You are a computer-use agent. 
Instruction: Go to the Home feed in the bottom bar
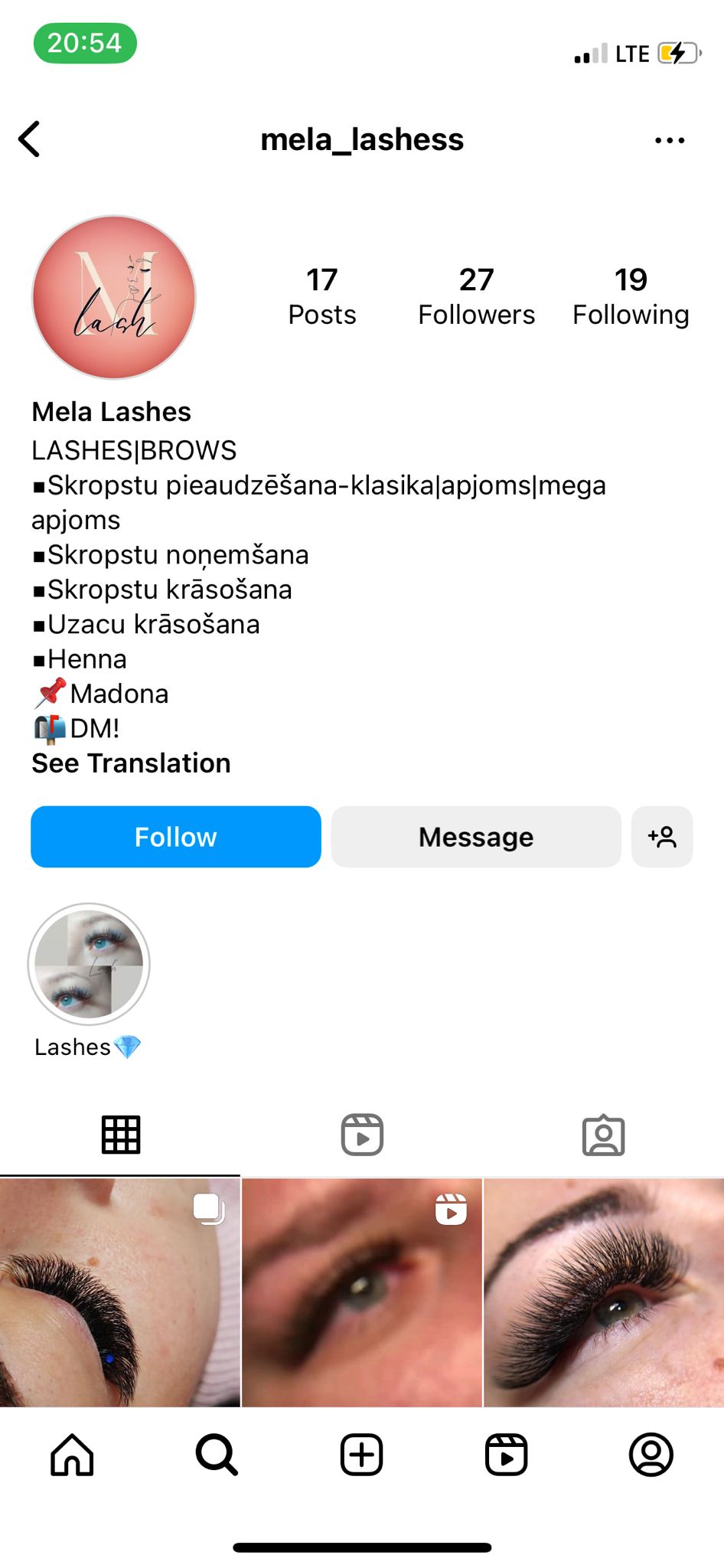(x=72, y=1455)
